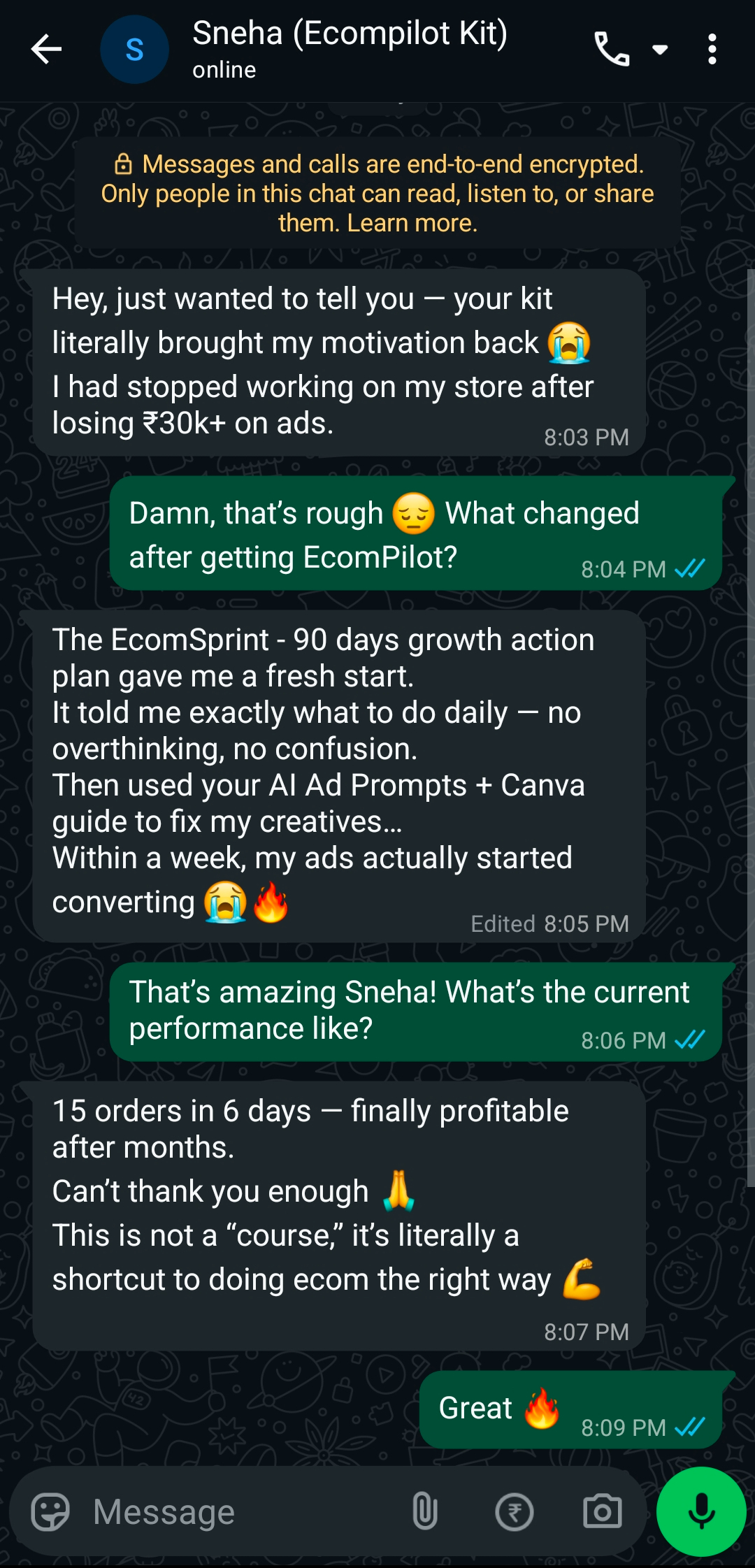Open Sneha's profile picture
The height and width of the screenshot is (1568, 755).
[x=134, y=50]
